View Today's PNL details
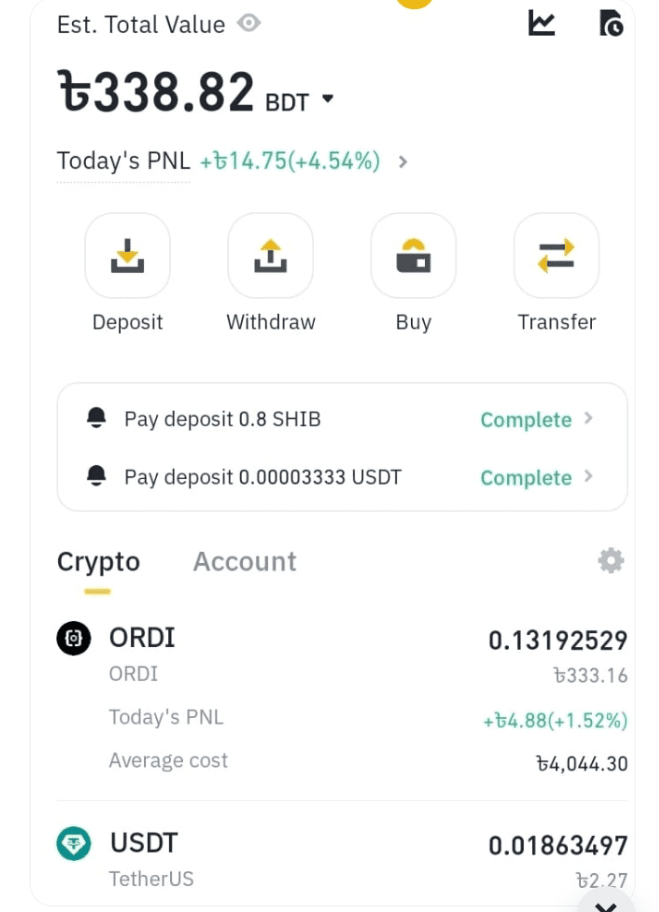This screenshot has height=912, width=659. pos(402,161)
